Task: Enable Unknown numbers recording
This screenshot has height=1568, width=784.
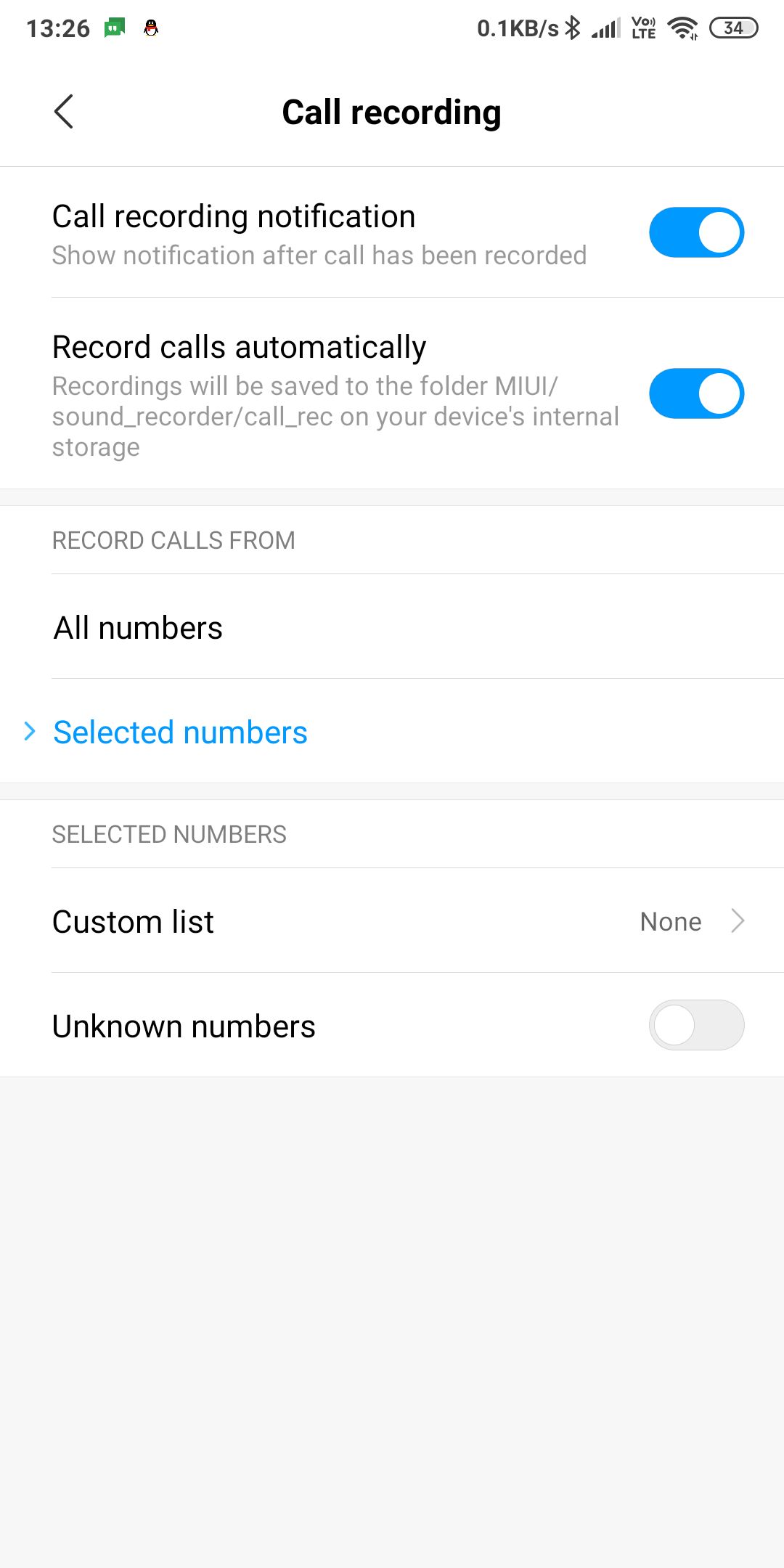Action: 696,1025
